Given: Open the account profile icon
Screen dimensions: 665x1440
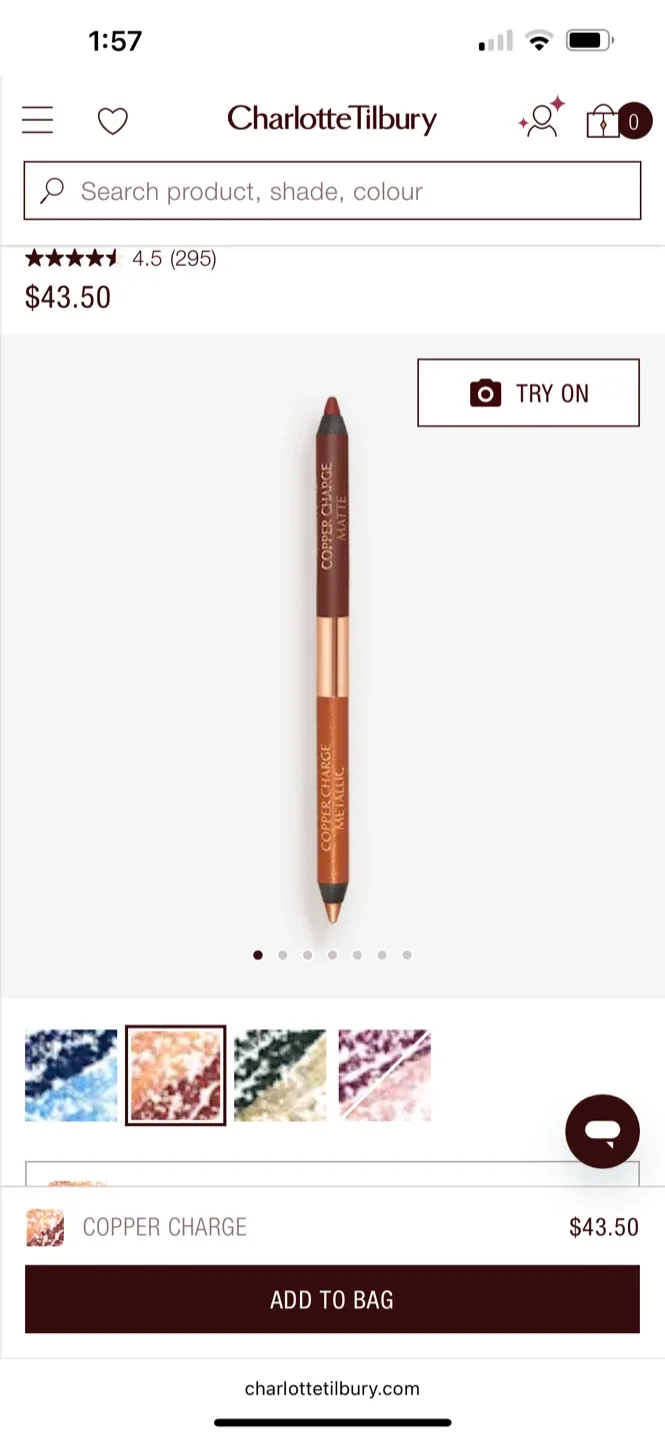Looking at the screenshot, I should point(541,119).
